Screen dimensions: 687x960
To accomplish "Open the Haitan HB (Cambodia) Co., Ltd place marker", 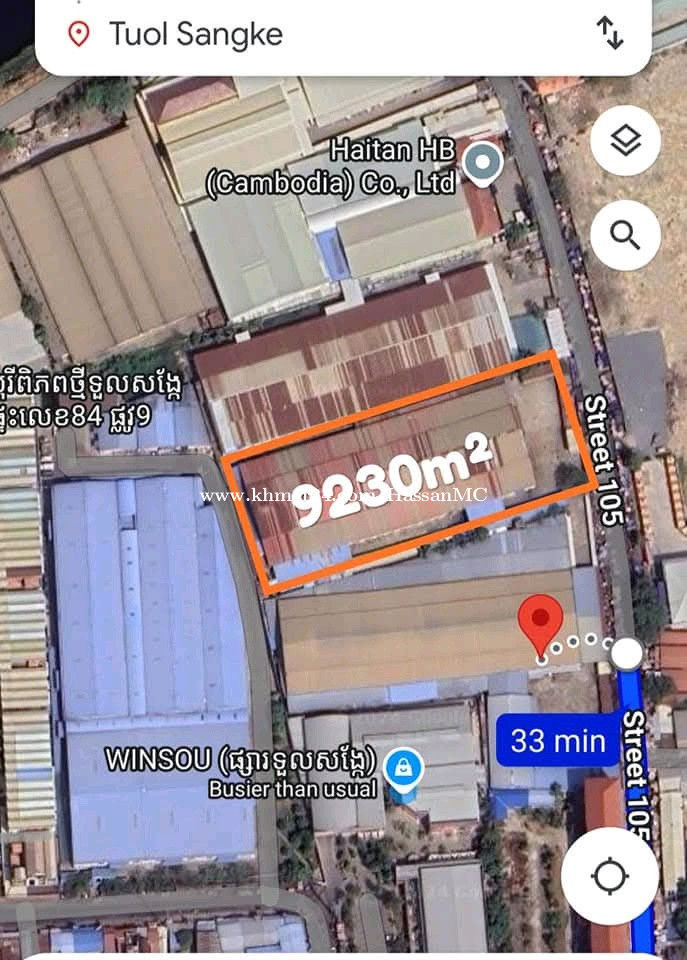I will click(485, 162).
